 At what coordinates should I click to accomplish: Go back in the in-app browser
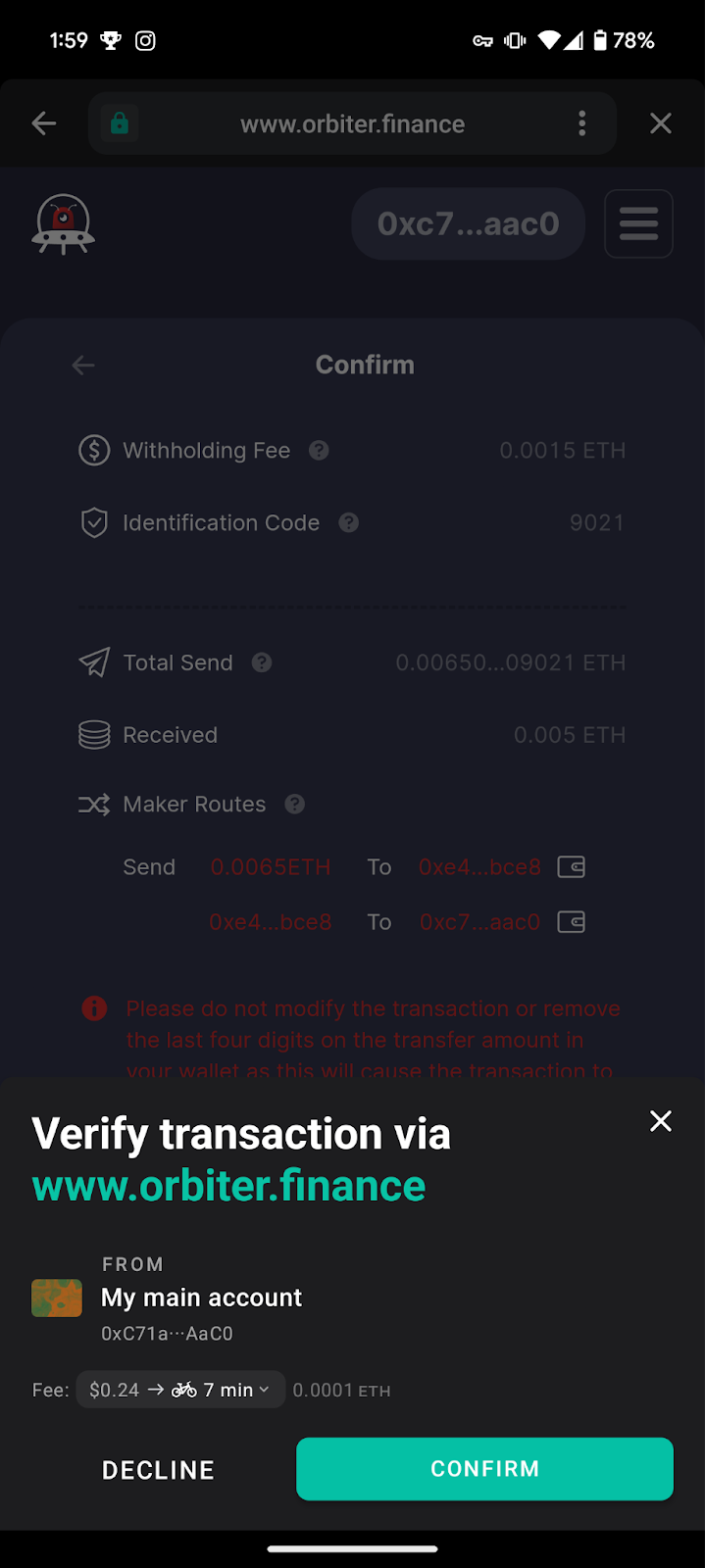[x=44, y=123]
